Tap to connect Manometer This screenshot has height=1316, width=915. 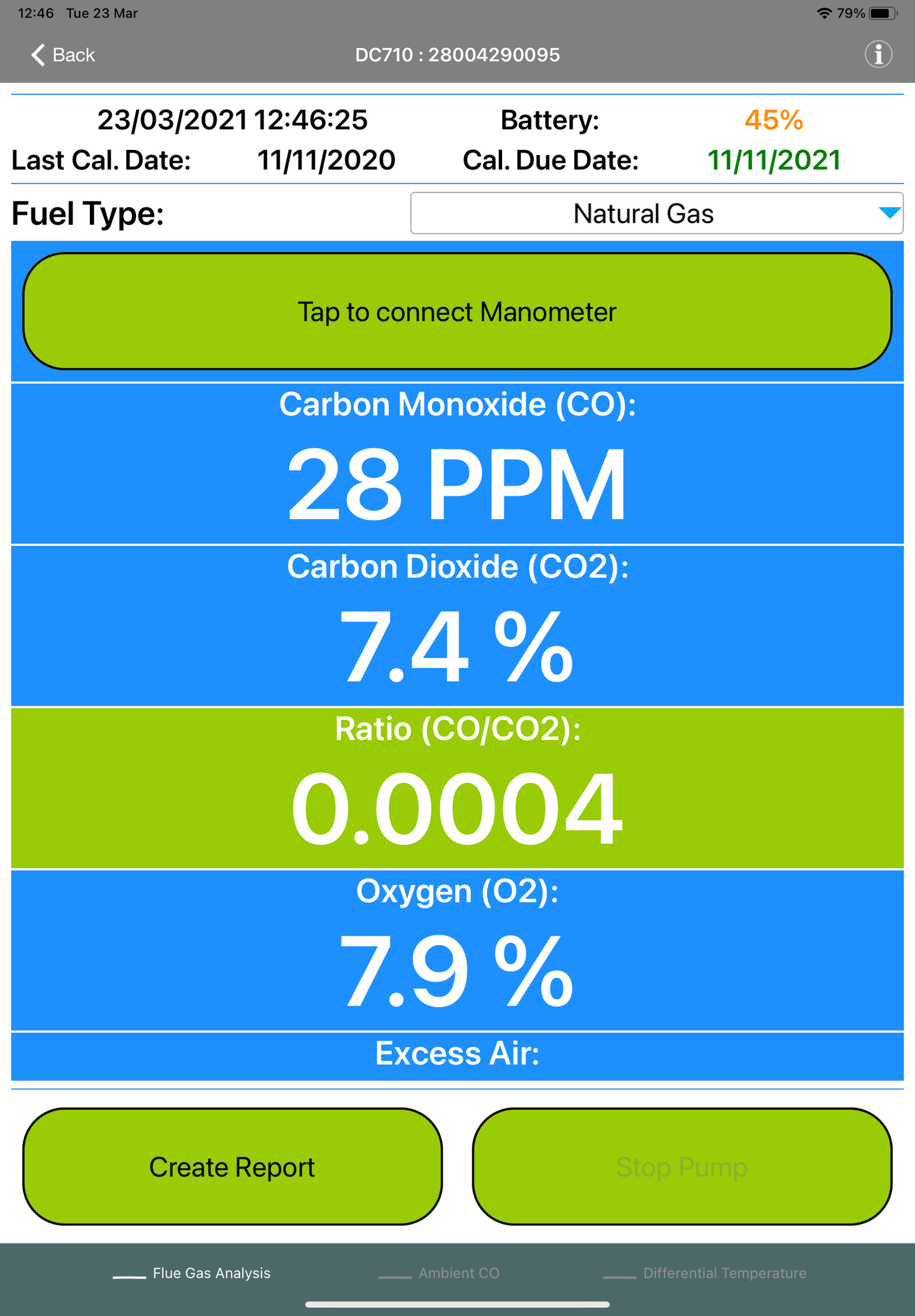457,311
